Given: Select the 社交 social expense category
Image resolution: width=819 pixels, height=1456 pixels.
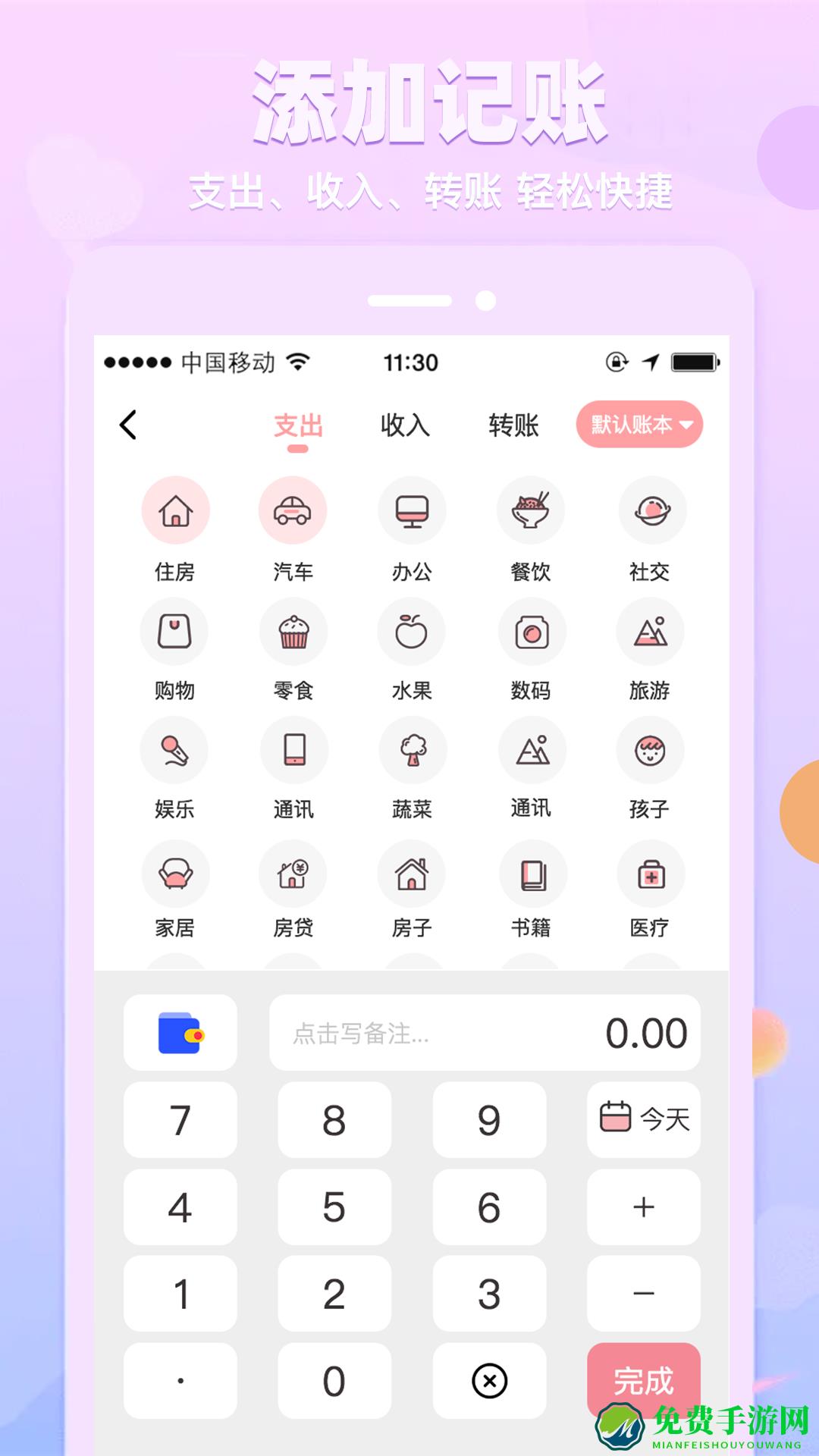Looking at the screenshot, I should (x=650, y=510).
